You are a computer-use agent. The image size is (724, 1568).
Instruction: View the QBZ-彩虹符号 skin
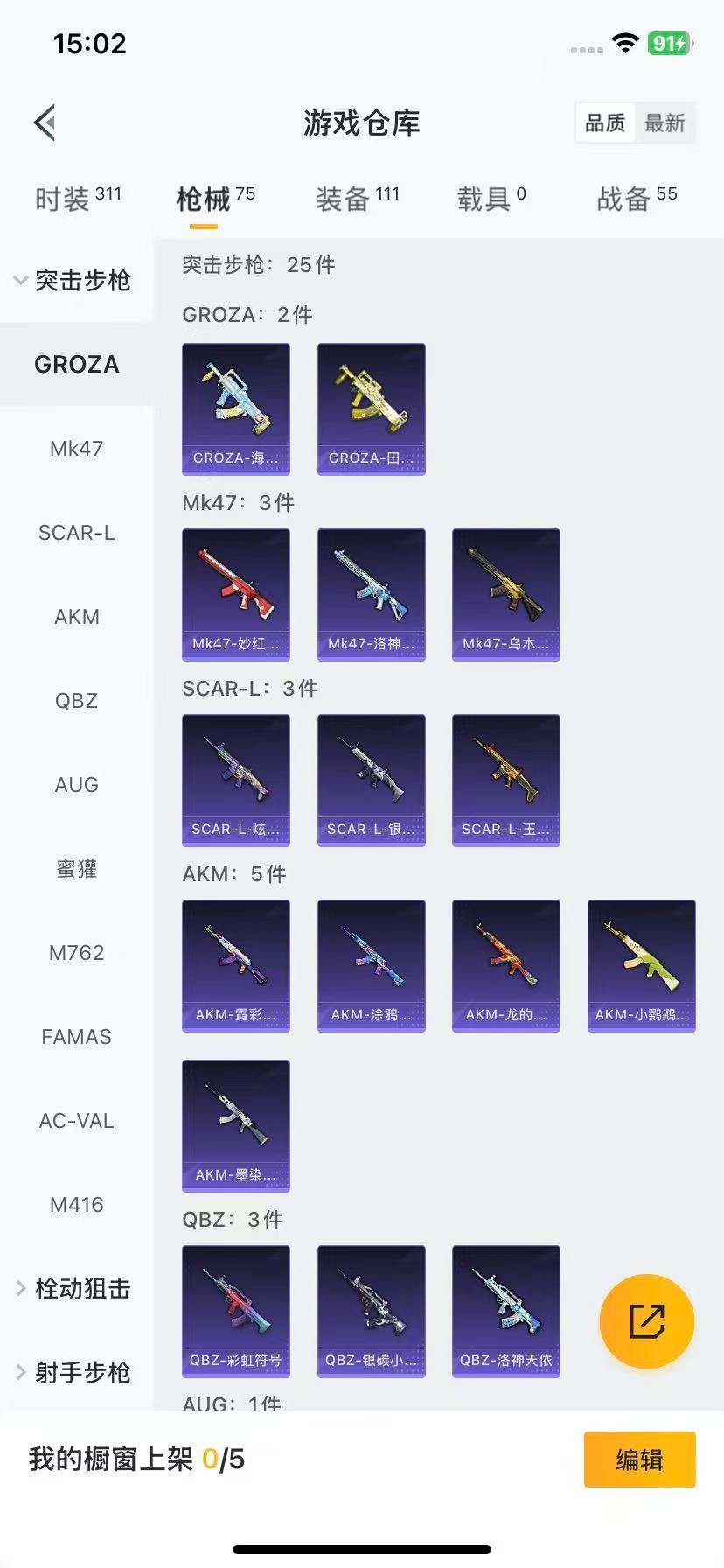(x=236, y=1311)
